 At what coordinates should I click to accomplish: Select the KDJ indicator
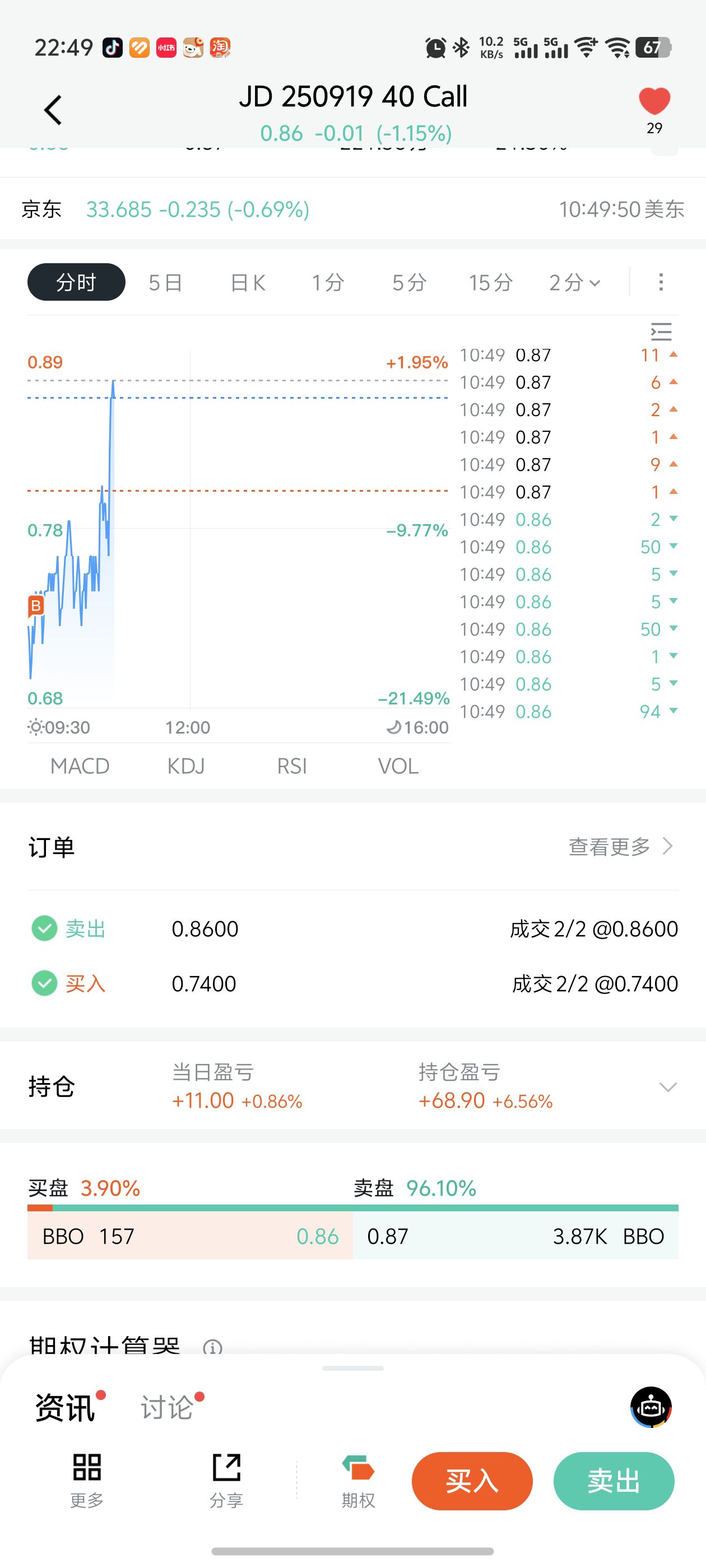pyautogui.click(x=186, y=766)
